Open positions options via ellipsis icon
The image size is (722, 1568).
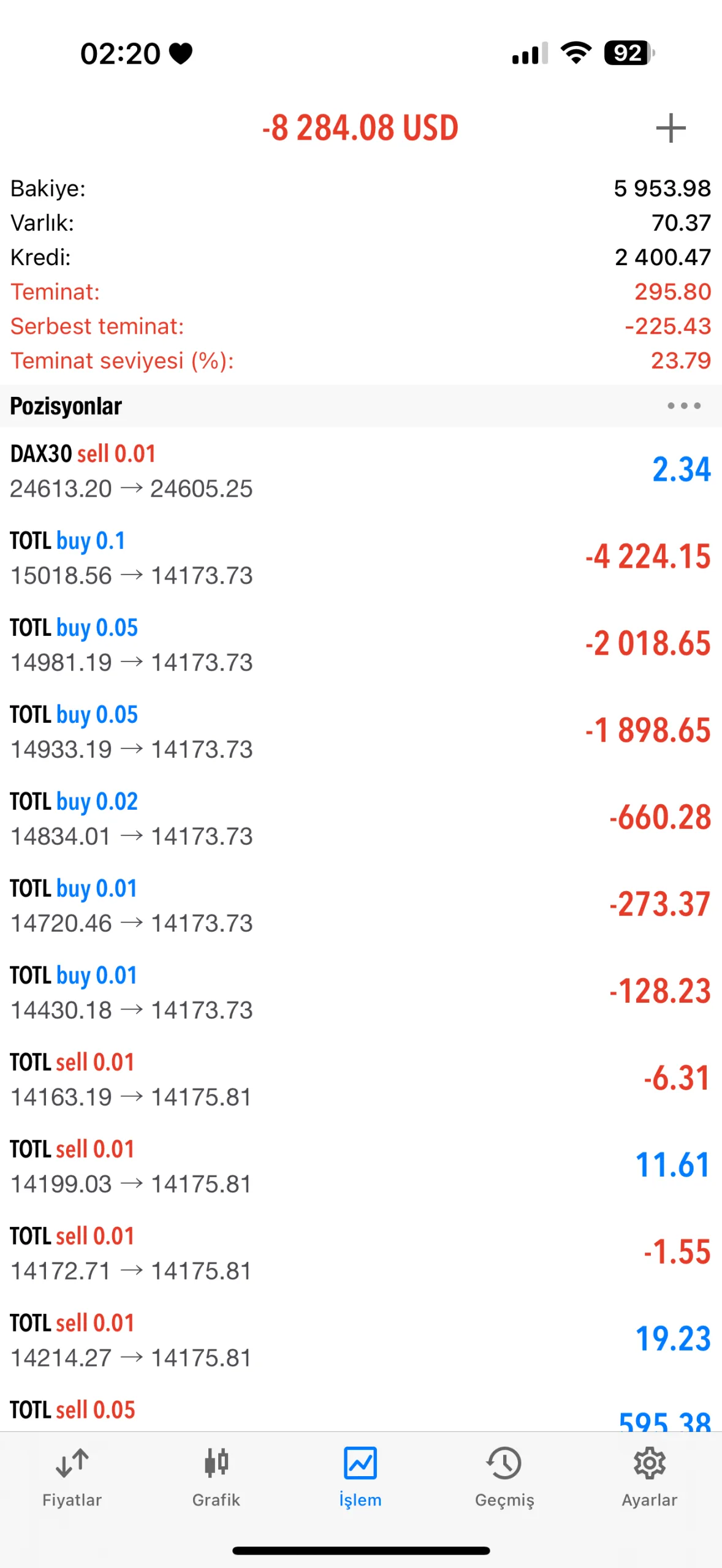click(683, 405)
